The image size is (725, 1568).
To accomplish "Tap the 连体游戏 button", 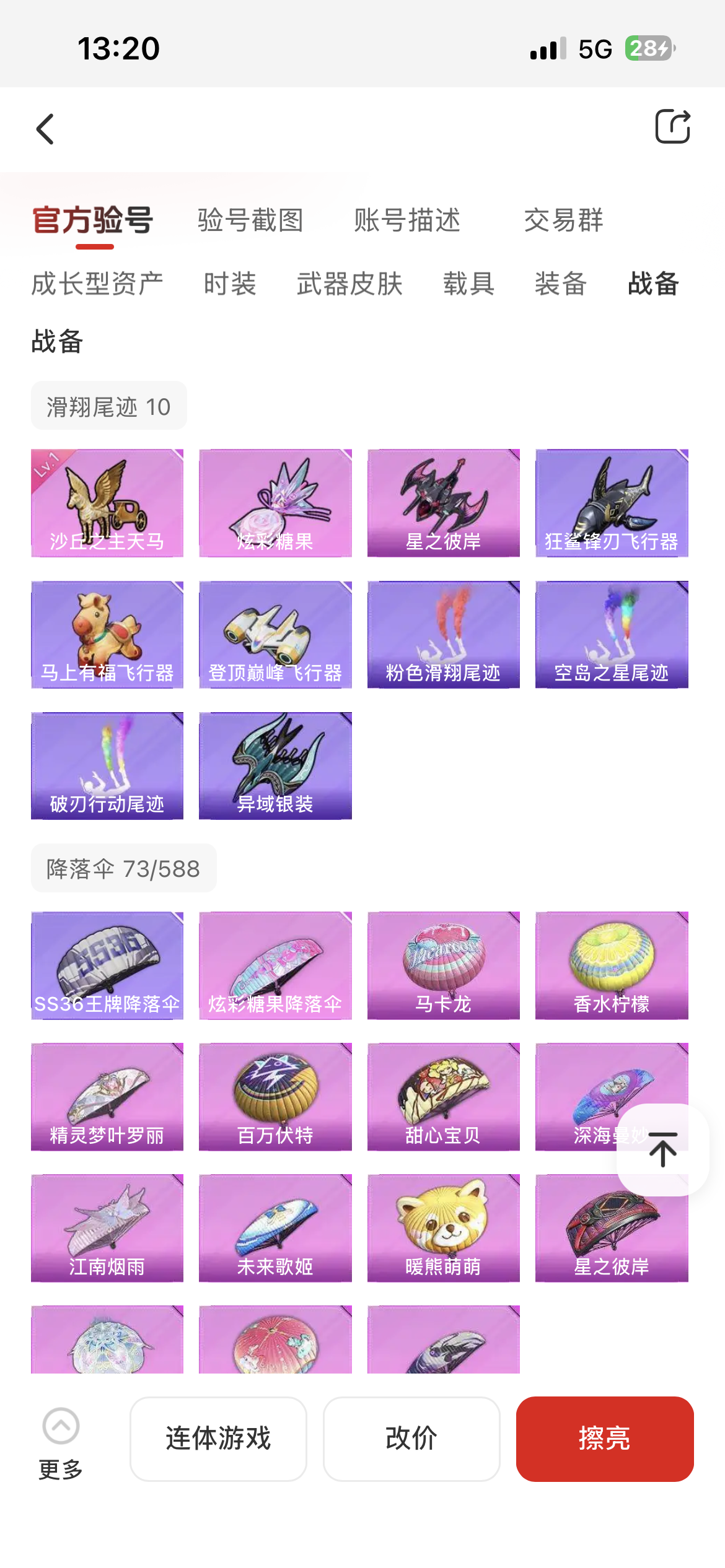I will coord(218,1438).
